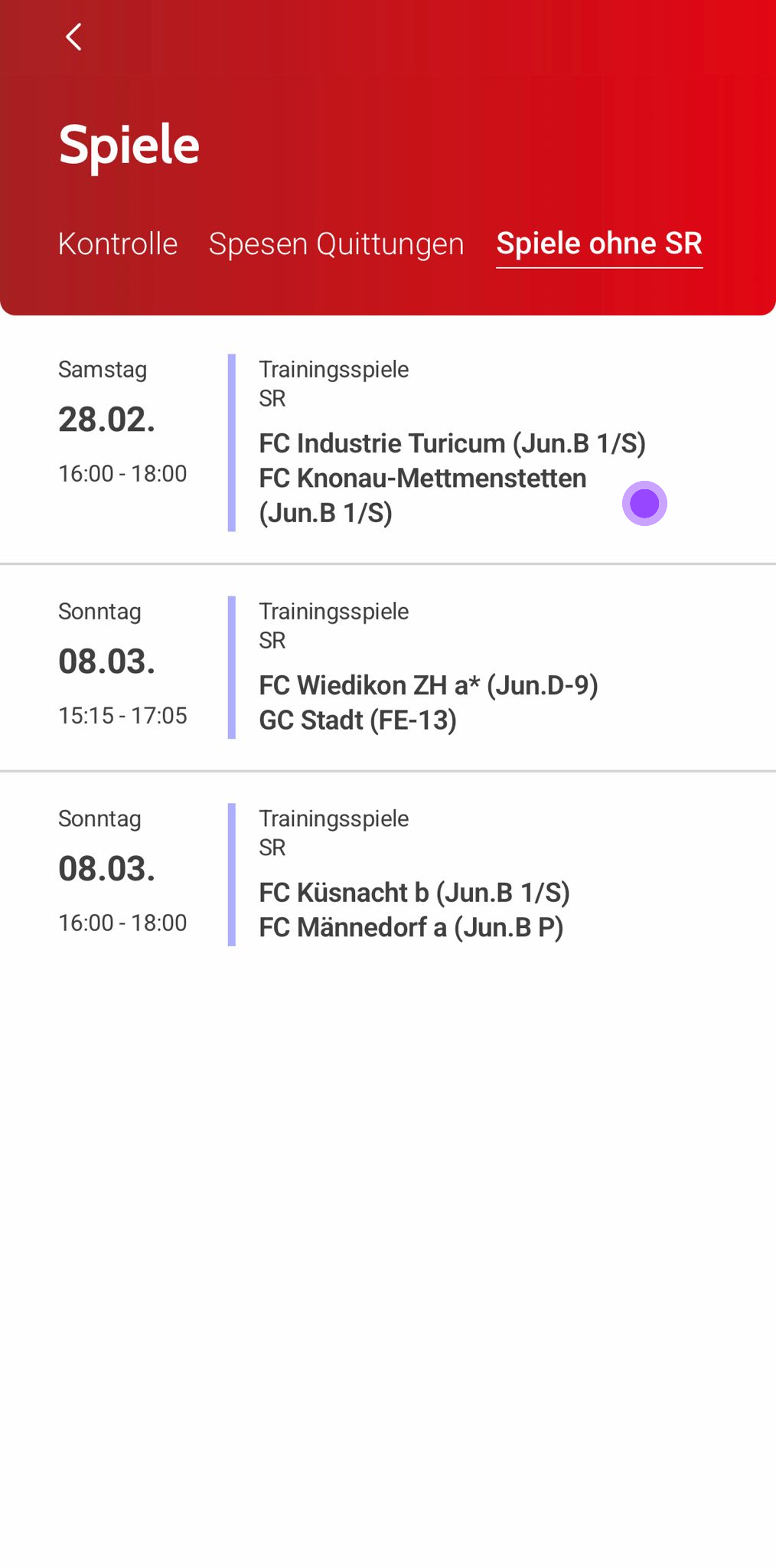The height and width of the screenshot is (1568, 776).
Task: Select the Spiele ohne SR tab
Action: (599, 243)
